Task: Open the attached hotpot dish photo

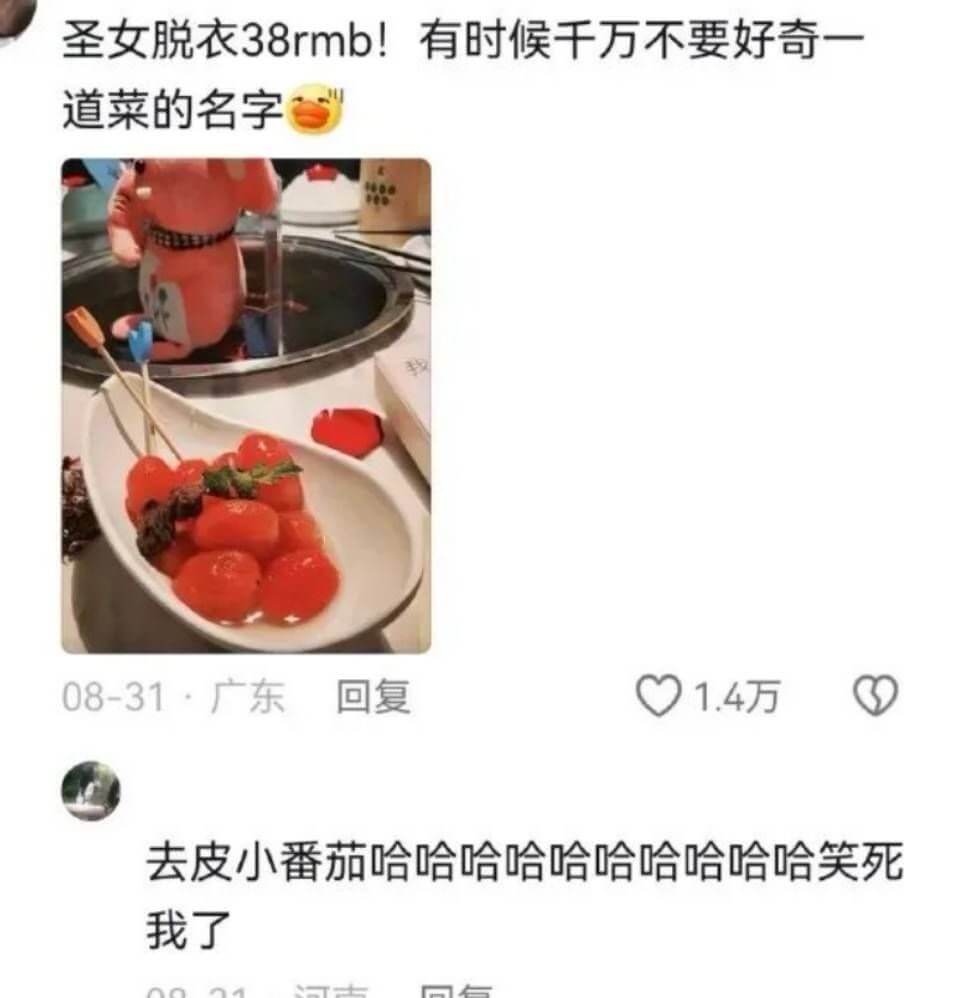Action: pos(245,400)
